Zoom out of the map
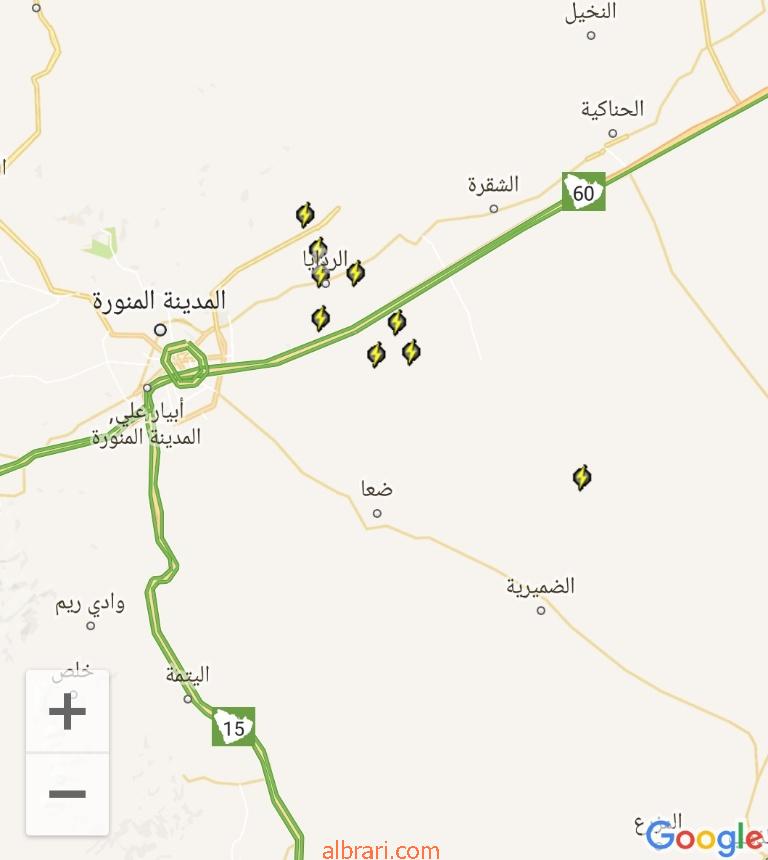 67,795
